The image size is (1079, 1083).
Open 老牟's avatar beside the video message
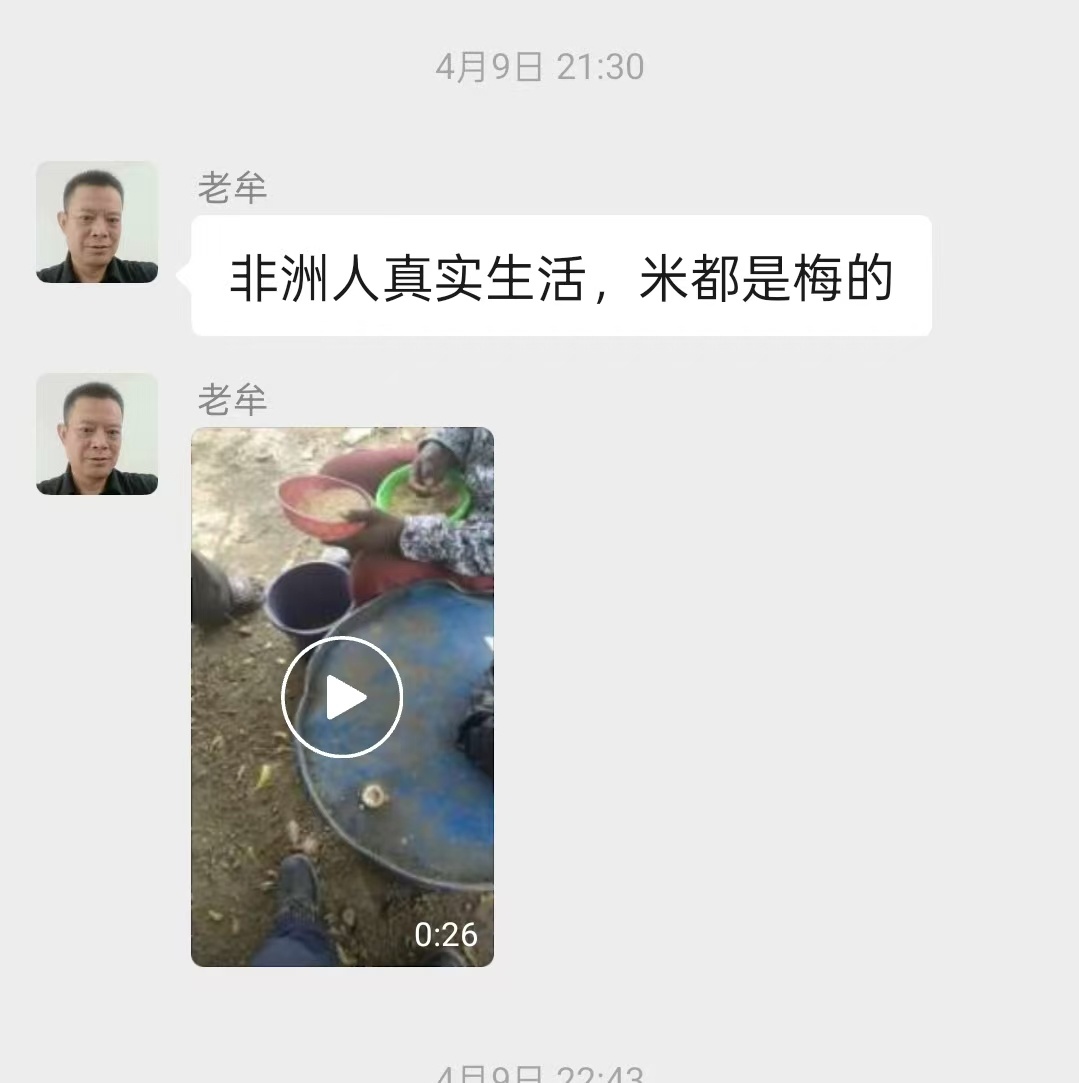coord(97,434)
